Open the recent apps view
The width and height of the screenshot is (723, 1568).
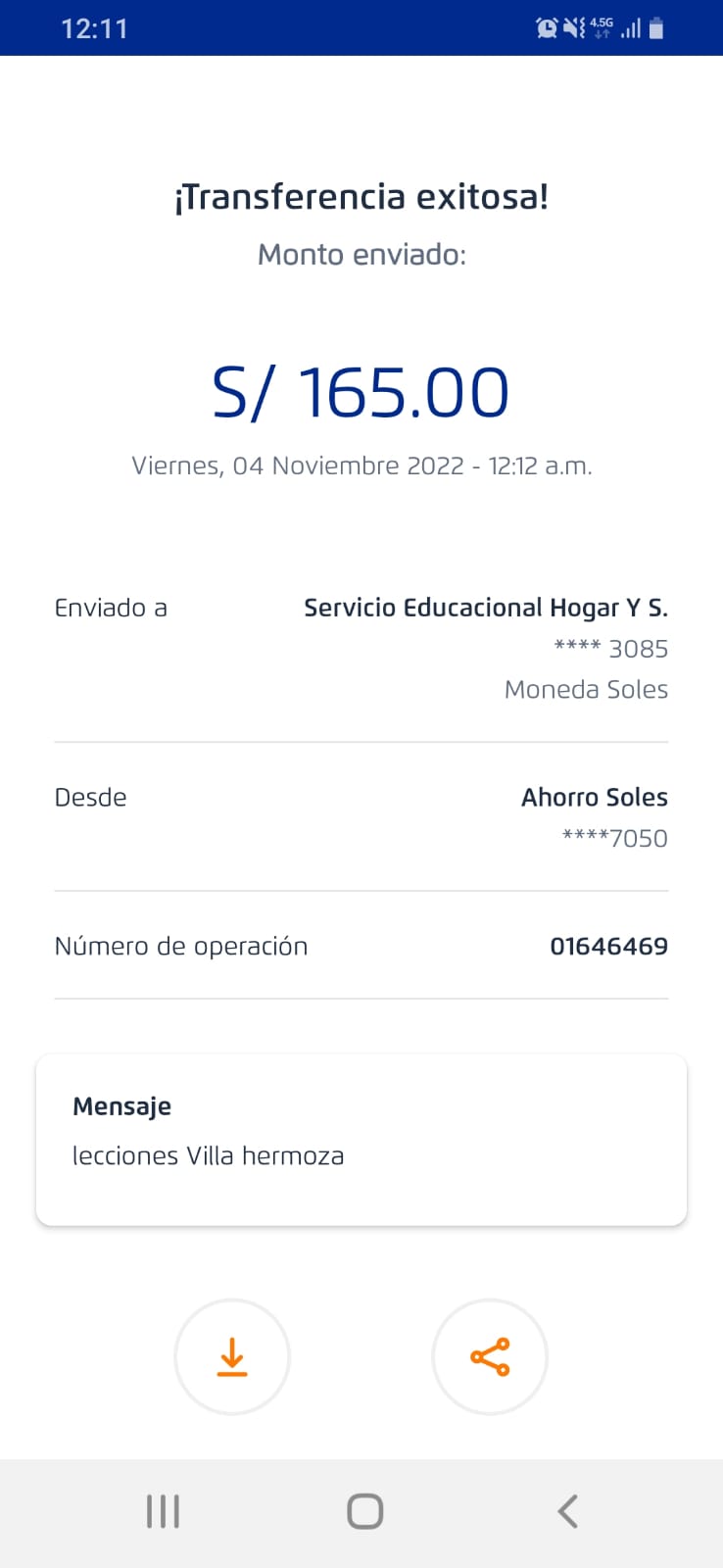[x=163, y=1511]
